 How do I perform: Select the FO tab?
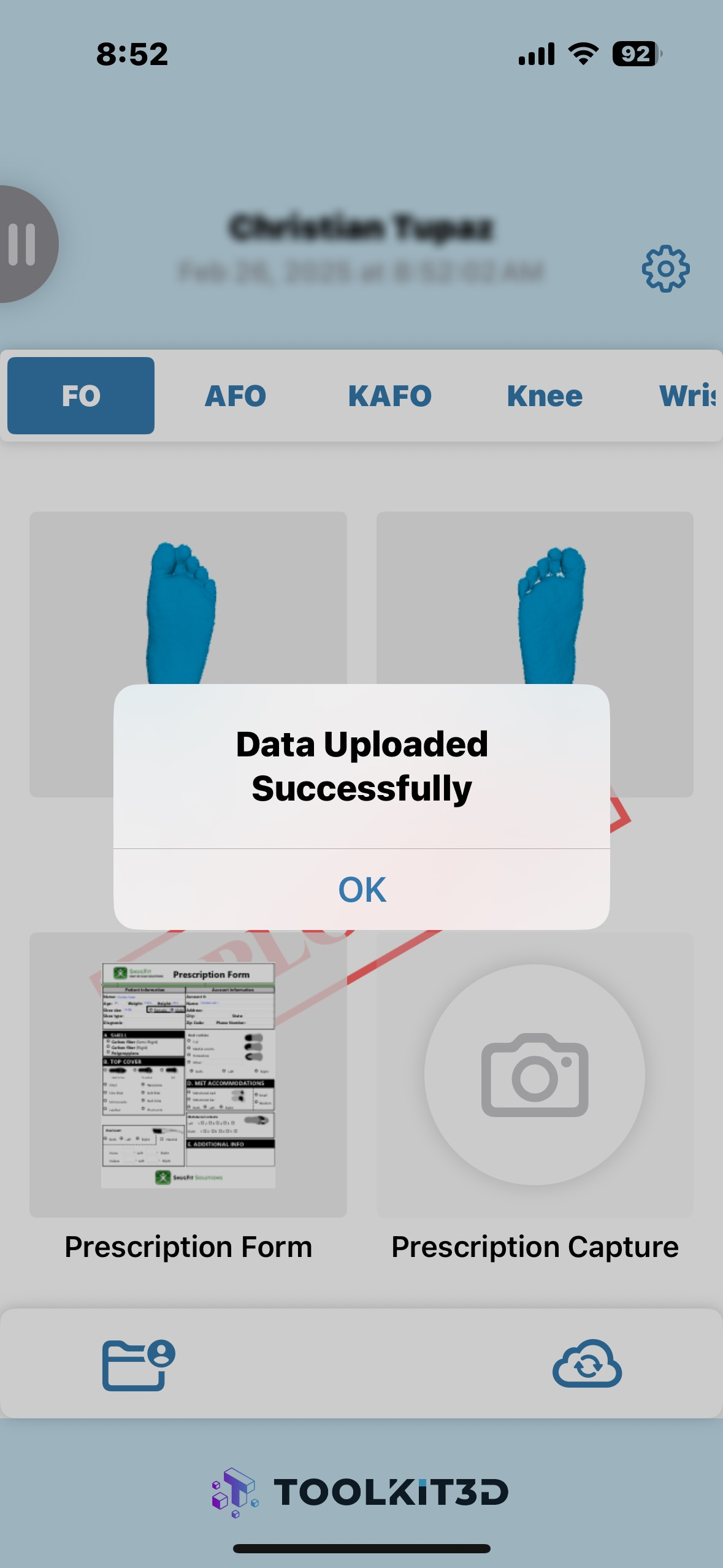tap(81, 396)
